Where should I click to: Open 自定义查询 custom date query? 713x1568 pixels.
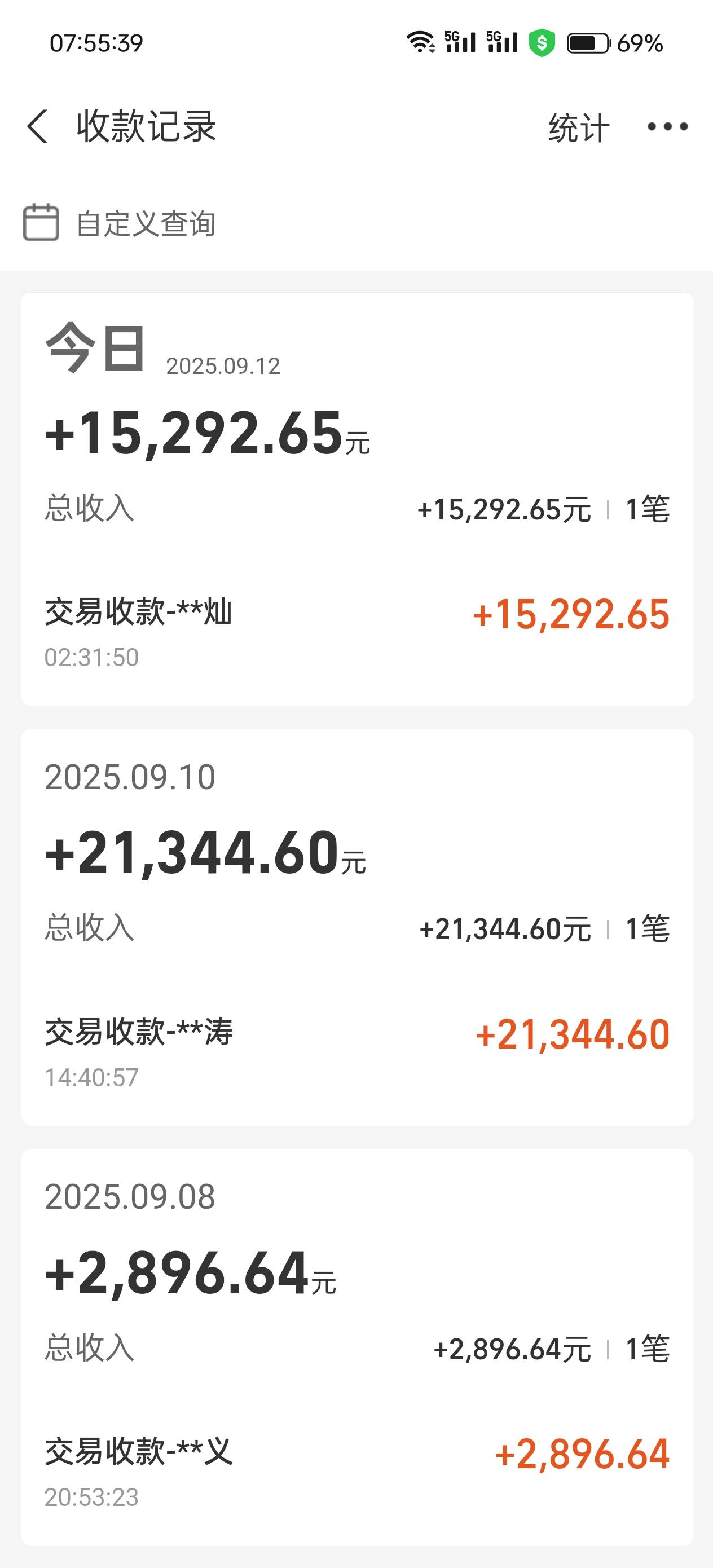tap(120, 223)
